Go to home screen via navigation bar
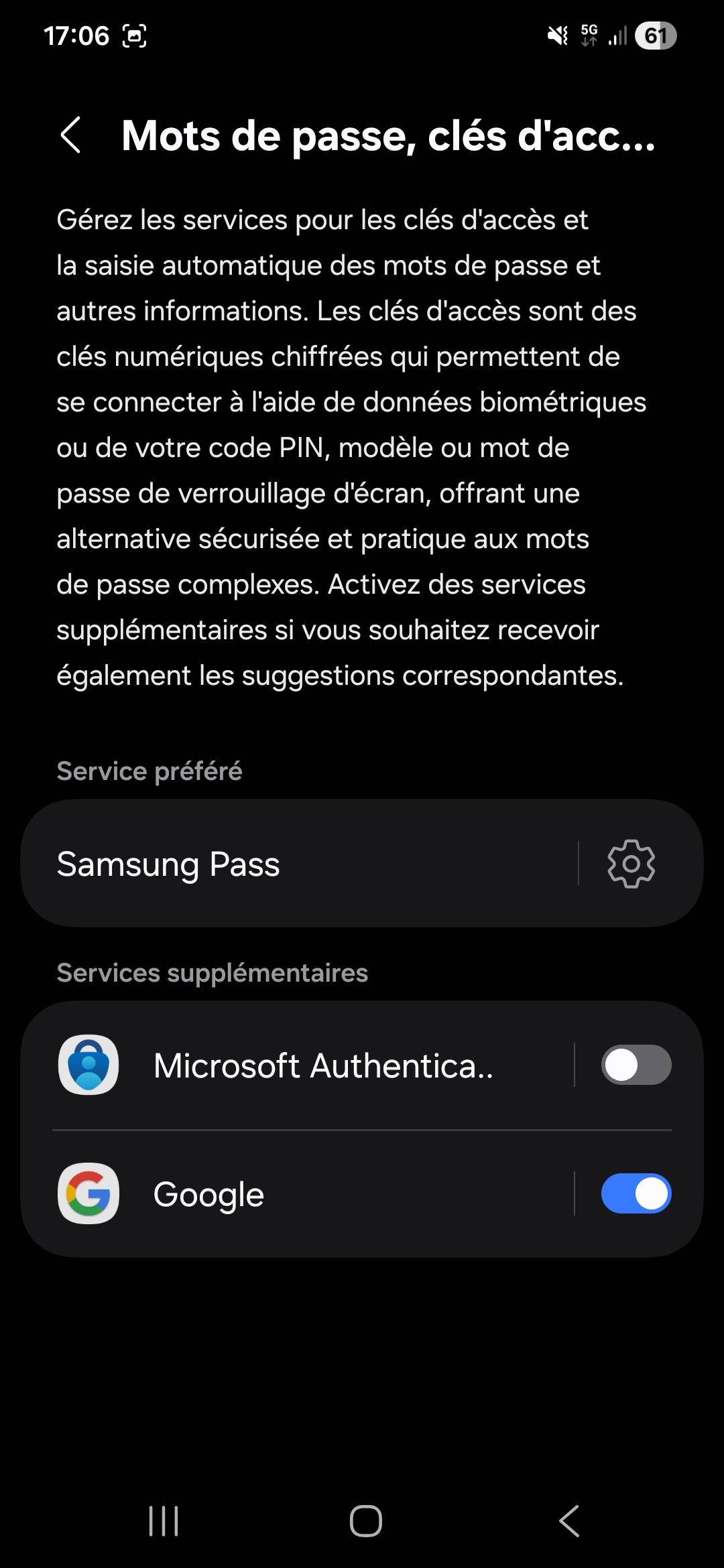Viewport: 724px width, 1568px height. tap(366, 1520)
